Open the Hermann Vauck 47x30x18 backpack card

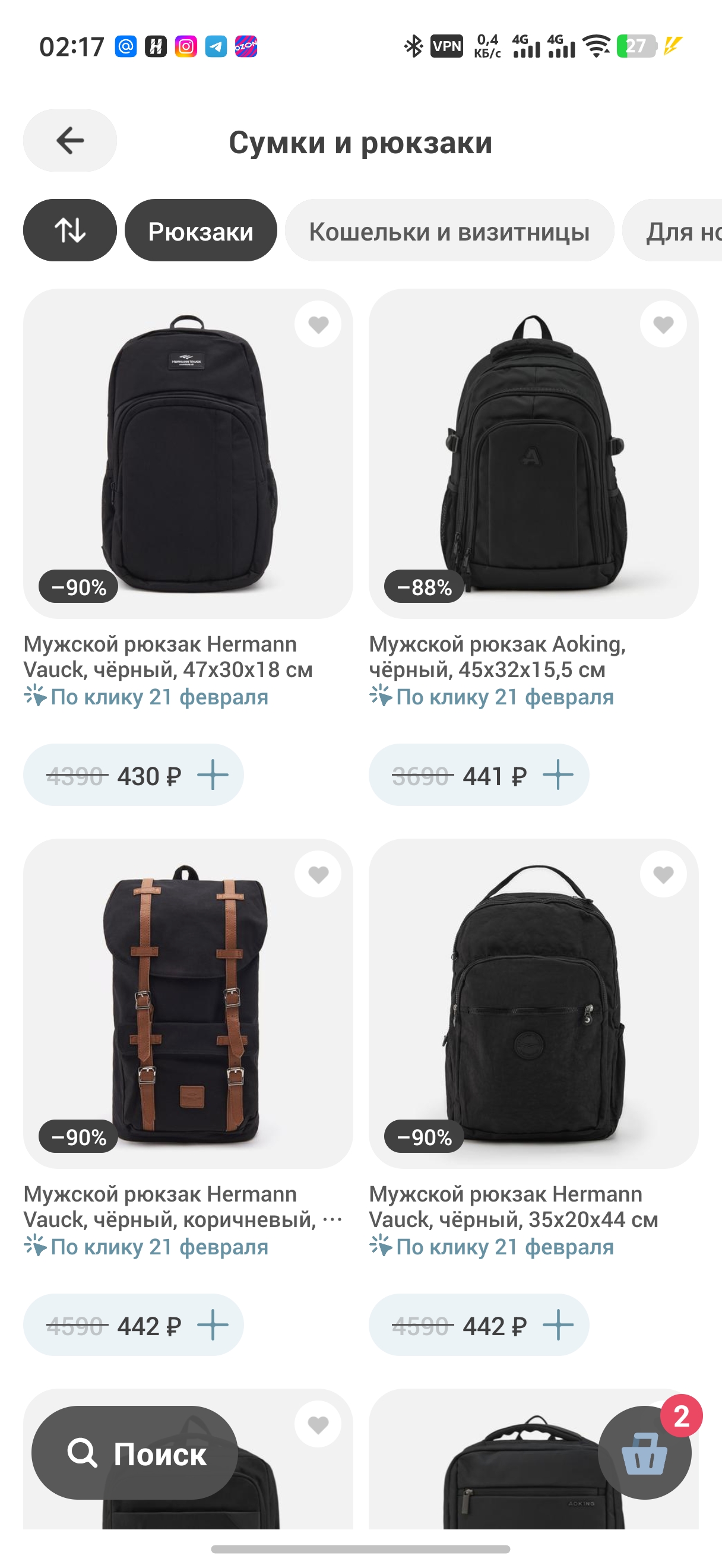point(188,454)
